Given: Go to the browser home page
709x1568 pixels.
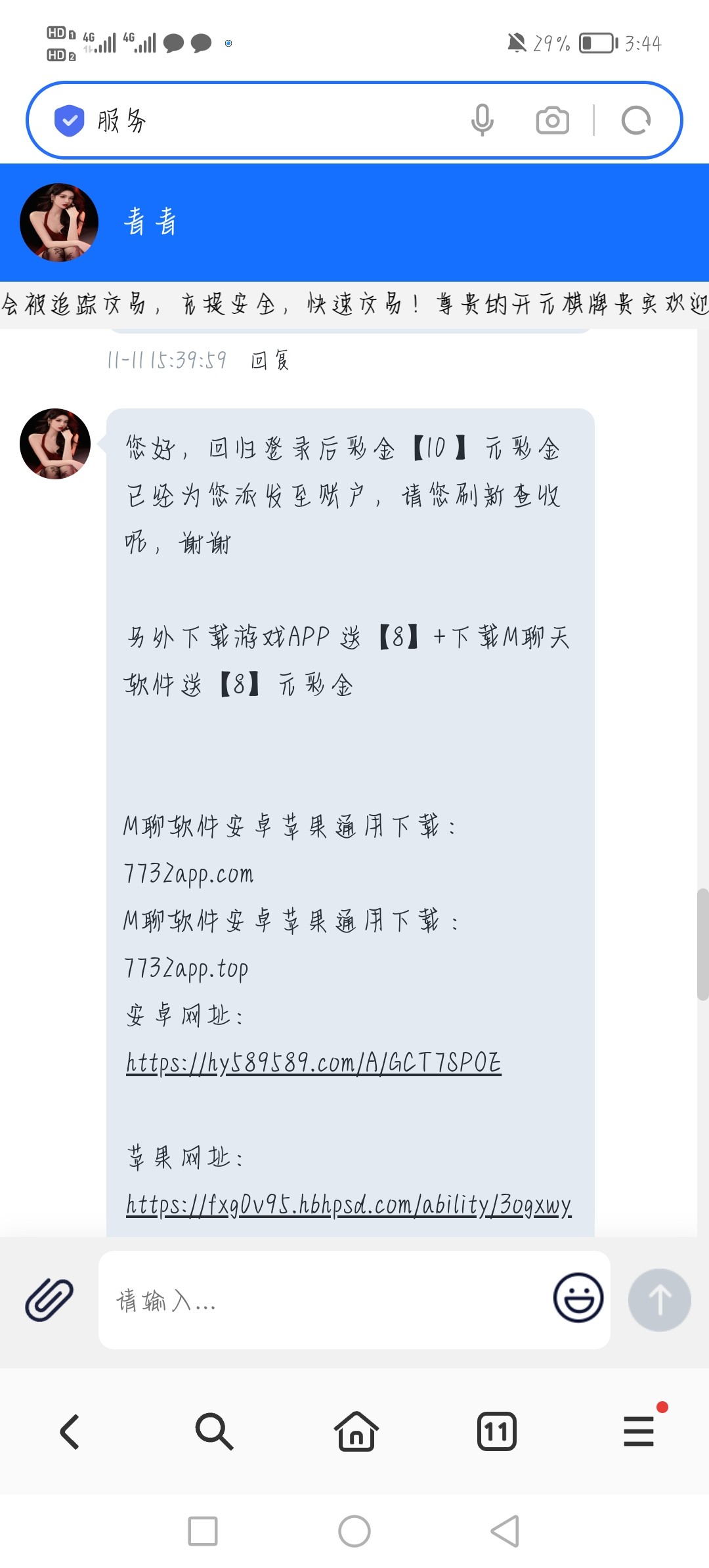Looking at the screenshot, I should click(356, 1431).
